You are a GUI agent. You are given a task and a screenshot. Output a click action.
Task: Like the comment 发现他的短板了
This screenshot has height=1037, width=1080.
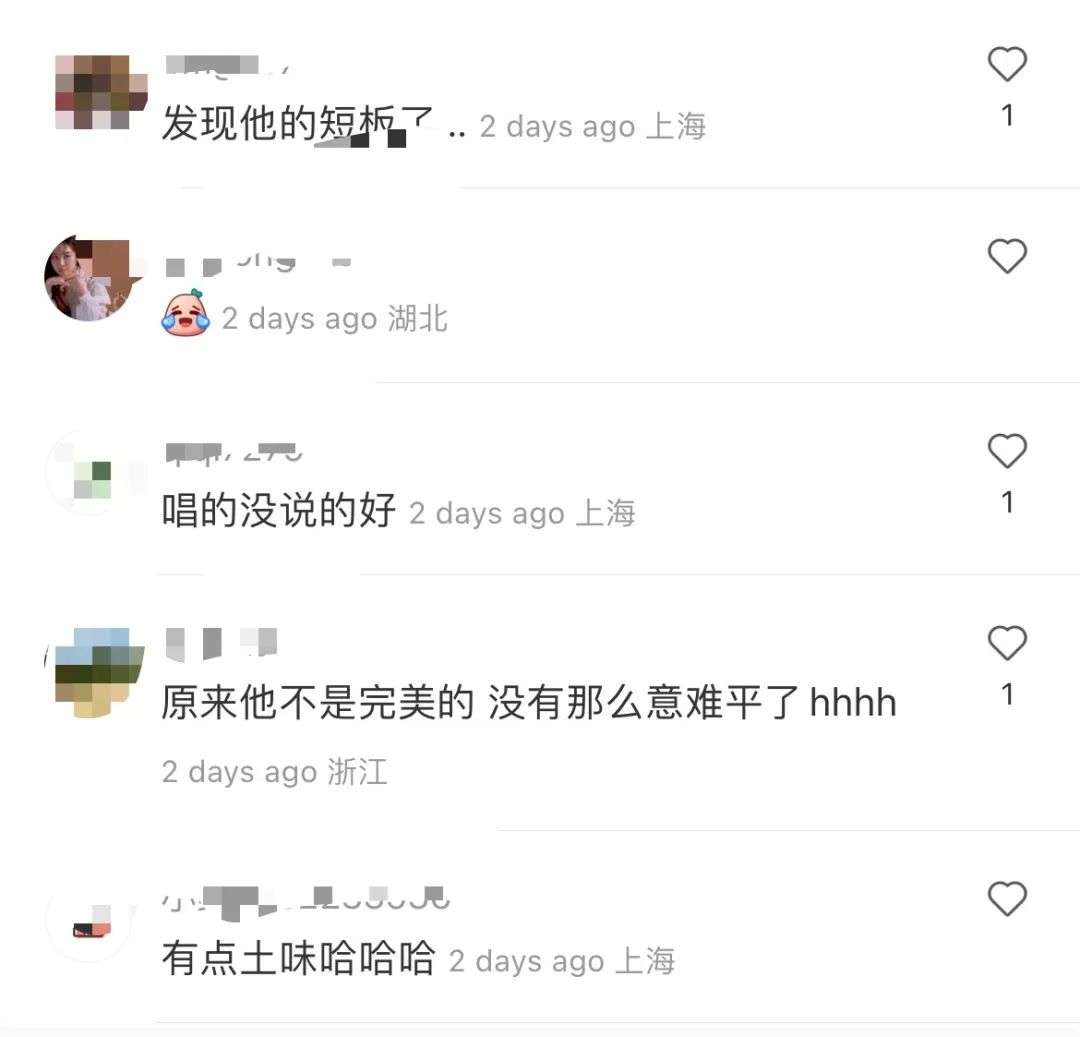coord(1007,65)
